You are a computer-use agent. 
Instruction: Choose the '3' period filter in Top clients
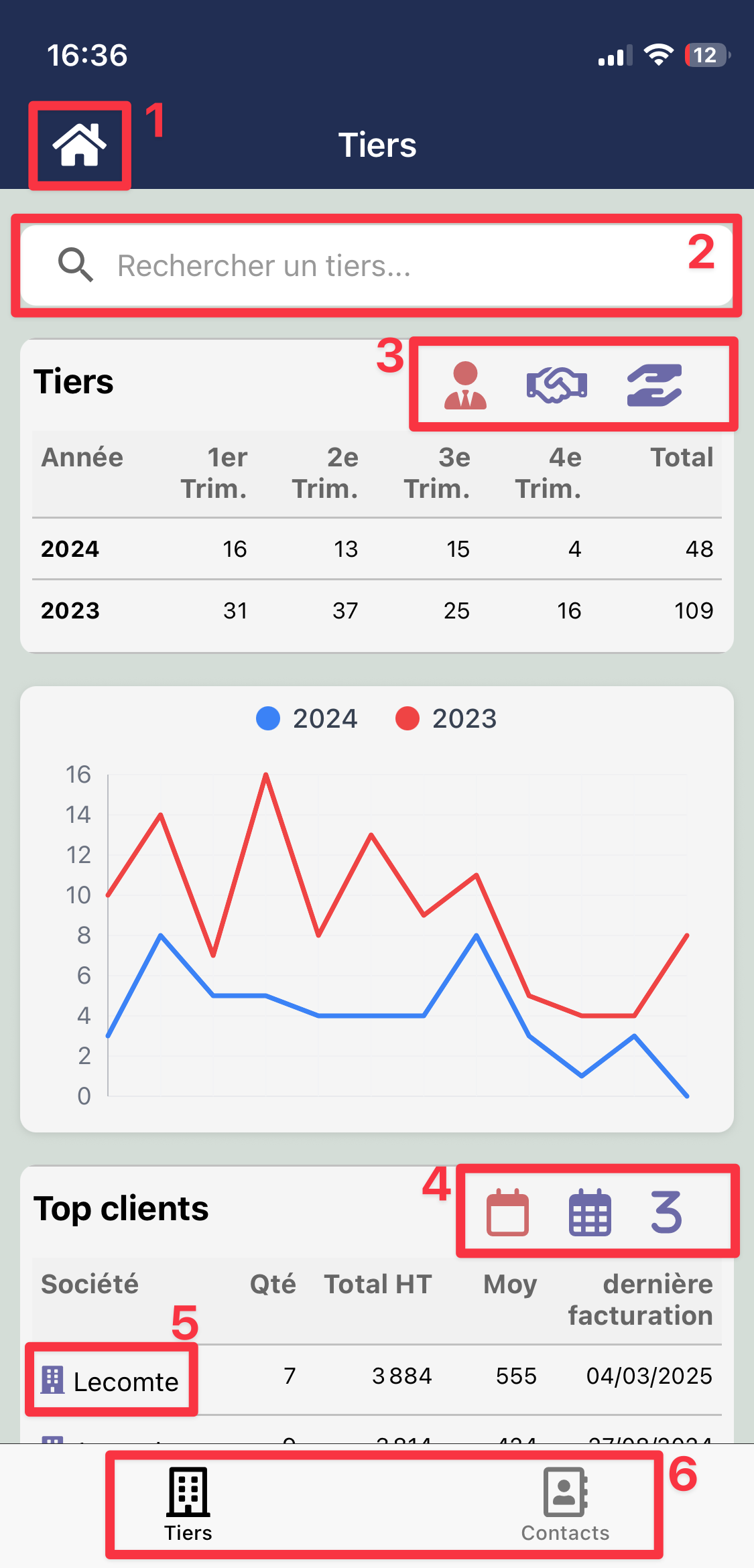pyautogui.click(x=666, y=1212)
